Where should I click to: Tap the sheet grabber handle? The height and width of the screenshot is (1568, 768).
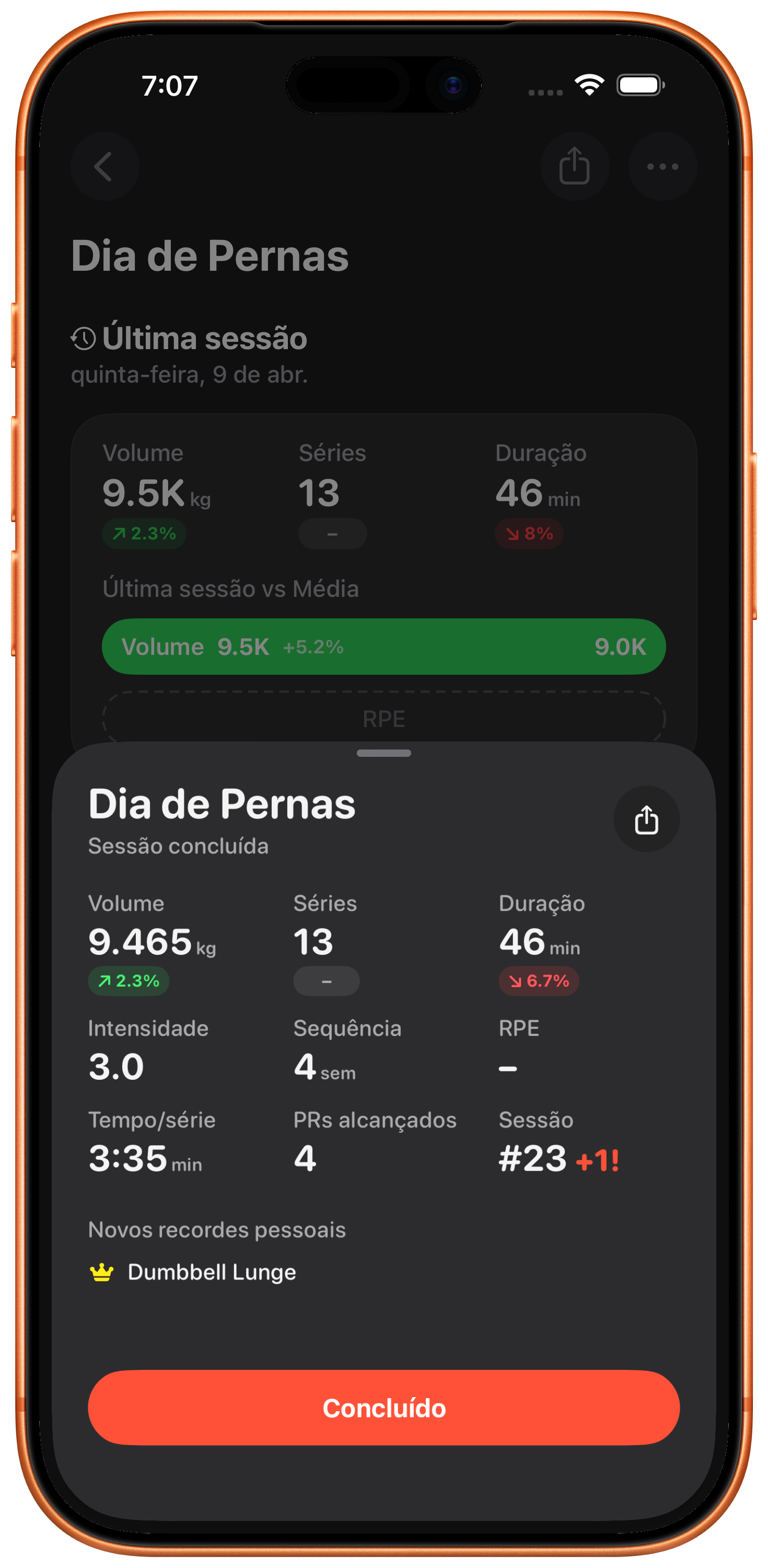click(383, 754)
